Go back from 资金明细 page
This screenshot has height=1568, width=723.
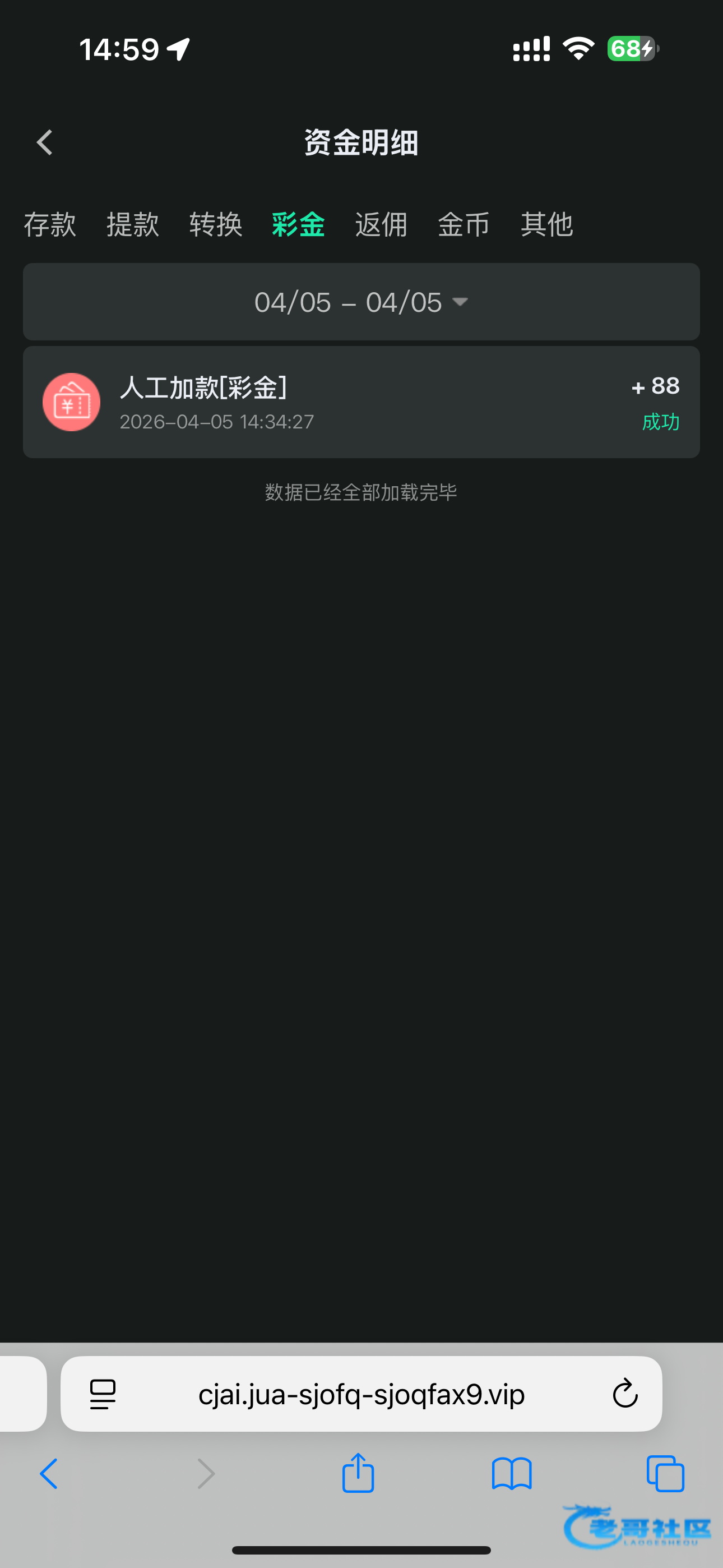(45, 143)
